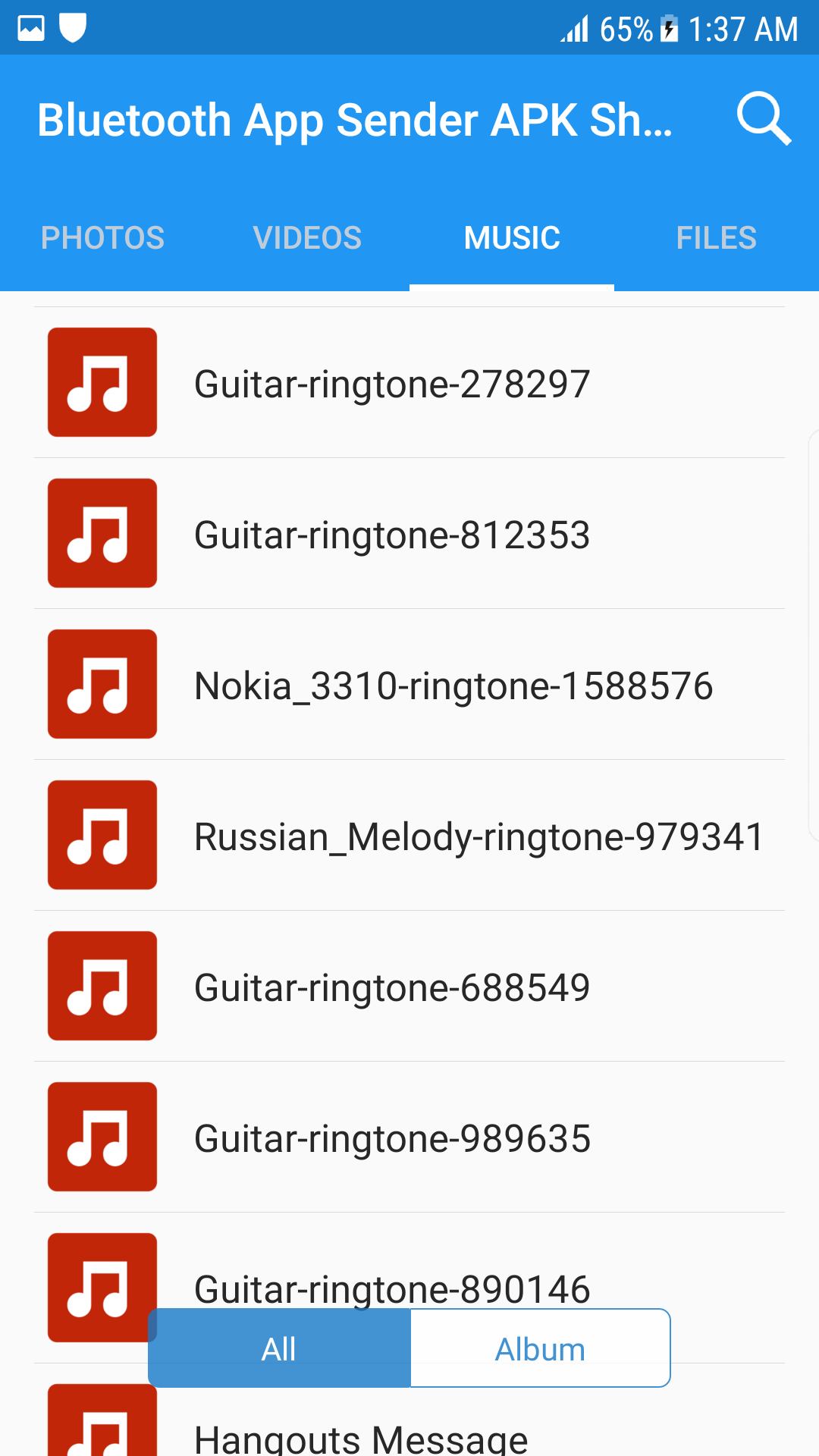Switch to the All view
The height and width of the screenshot is (1456, 819).
click(278, 1348)
